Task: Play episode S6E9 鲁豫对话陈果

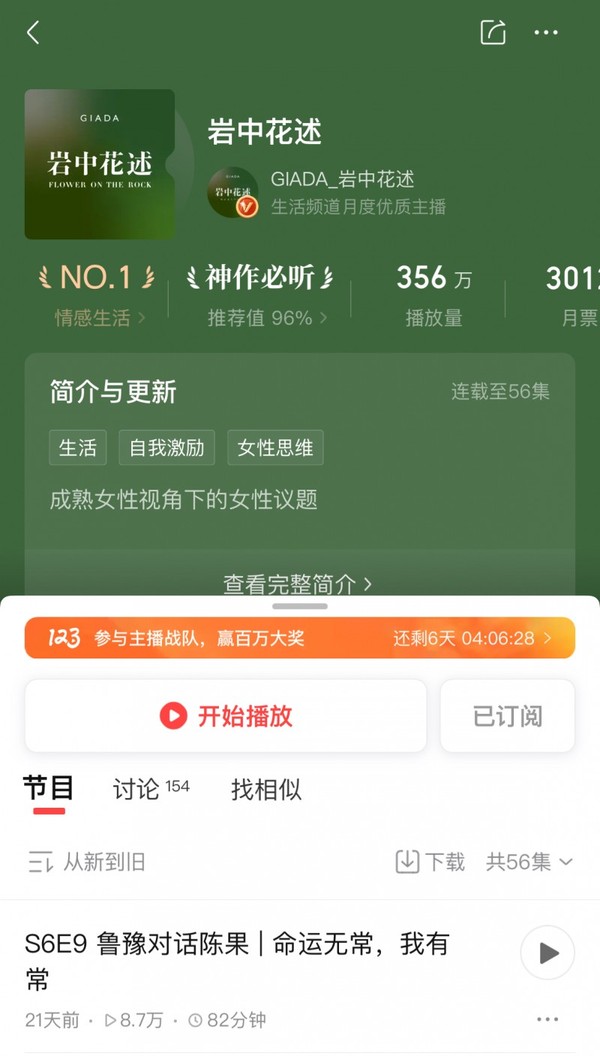Action: (x=547, y=952)
